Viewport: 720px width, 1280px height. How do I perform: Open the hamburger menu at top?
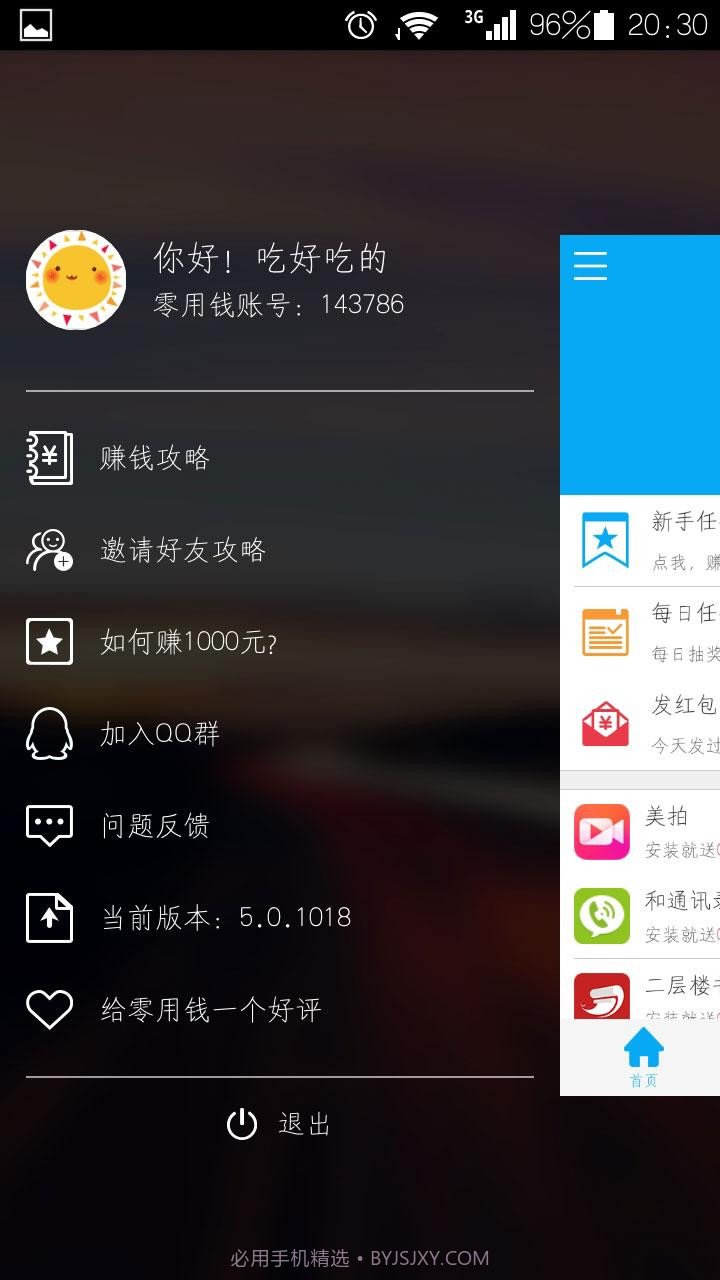pos(590,266)
